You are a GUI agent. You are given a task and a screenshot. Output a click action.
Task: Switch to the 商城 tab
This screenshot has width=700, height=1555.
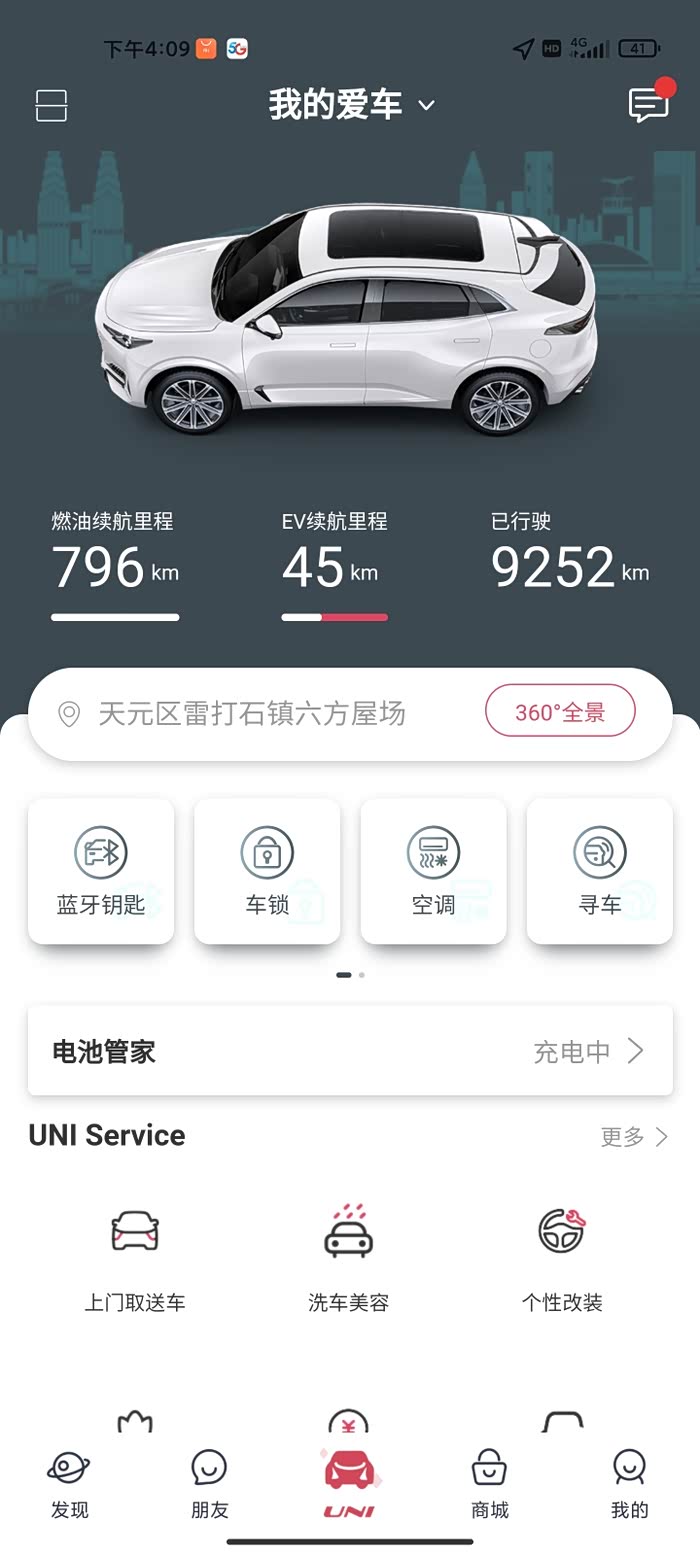click(x=490, y=1483)
